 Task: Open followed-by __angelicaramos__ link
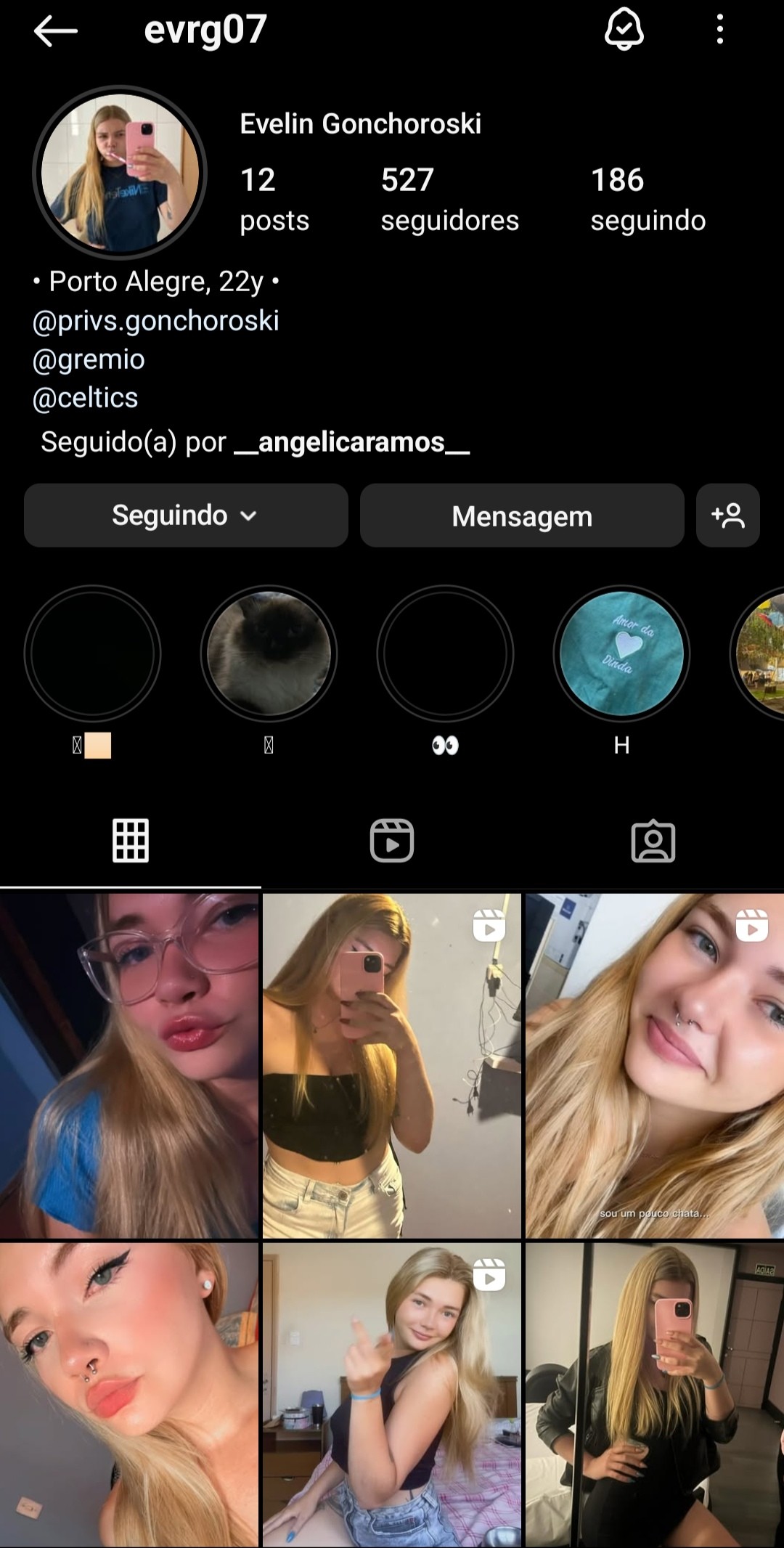(351, 442)
